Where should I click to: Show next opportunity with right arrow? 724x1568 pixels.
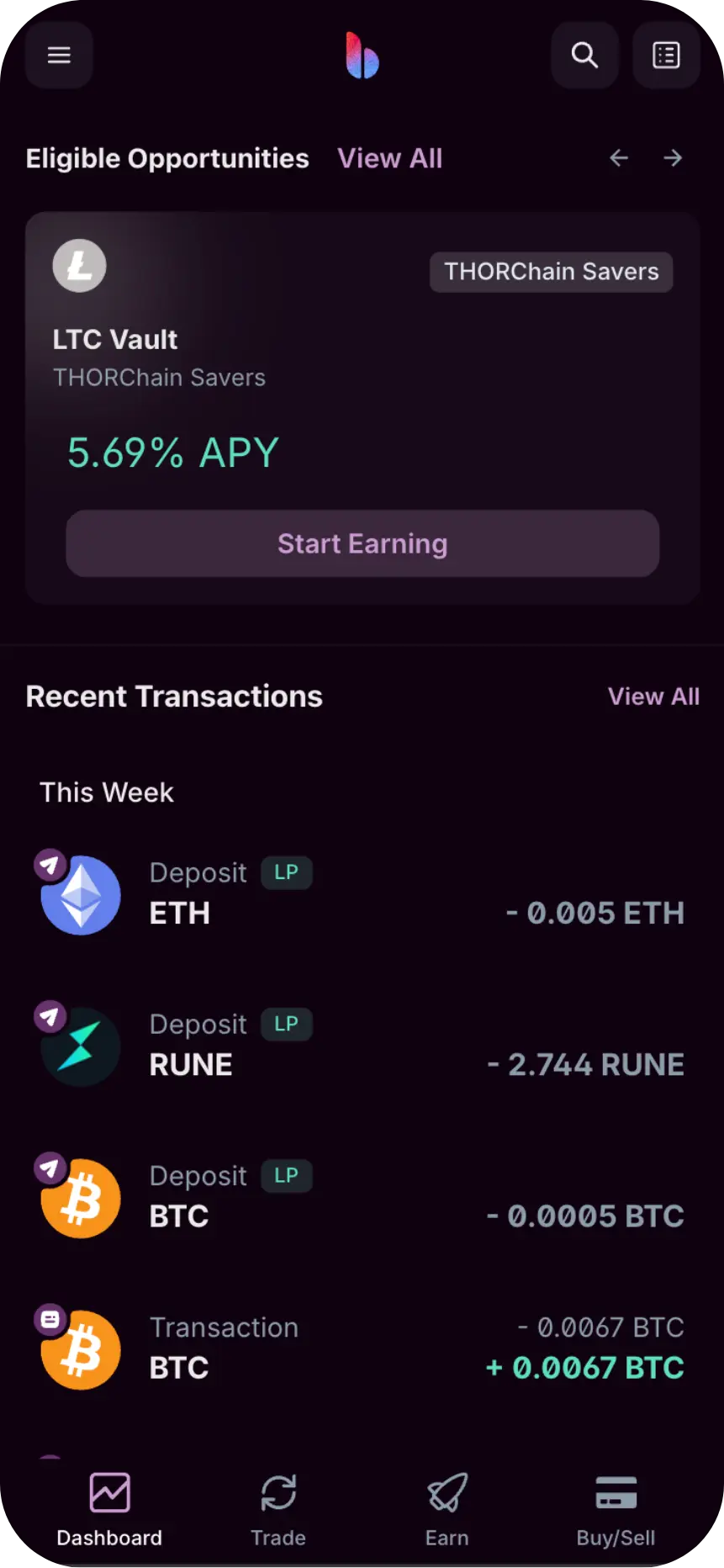tap(673, 158)
